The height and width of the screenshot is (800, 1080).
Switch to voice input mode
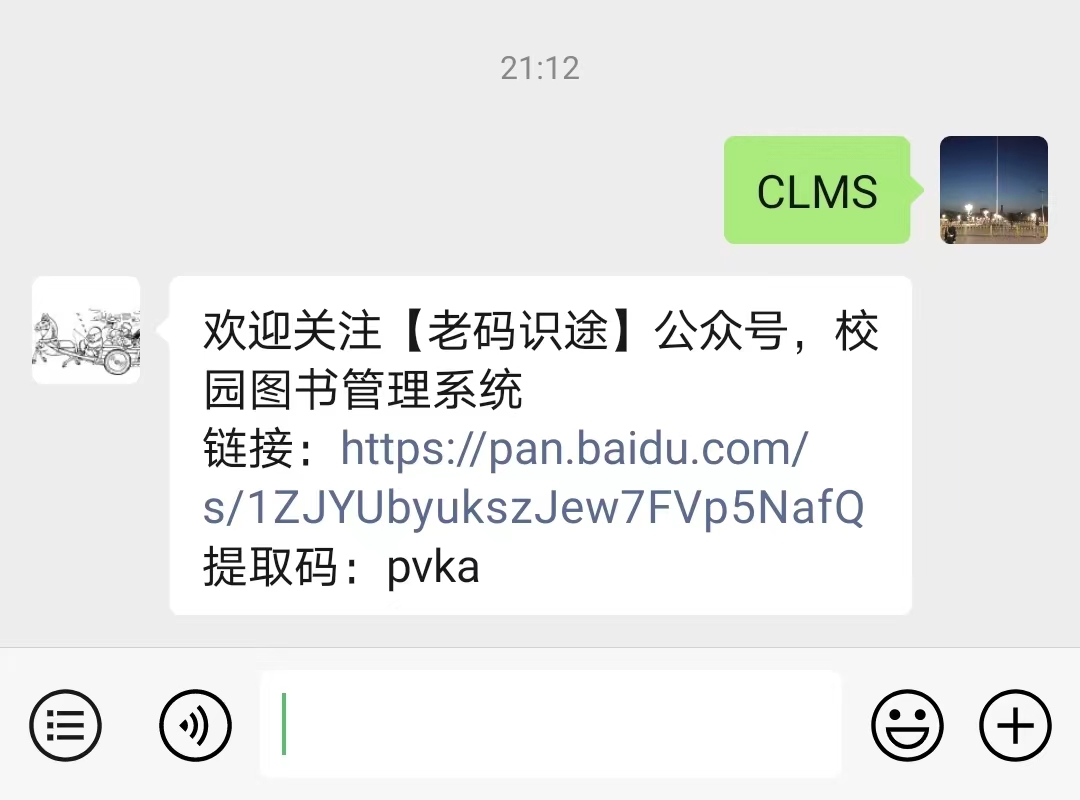point(195,725)
